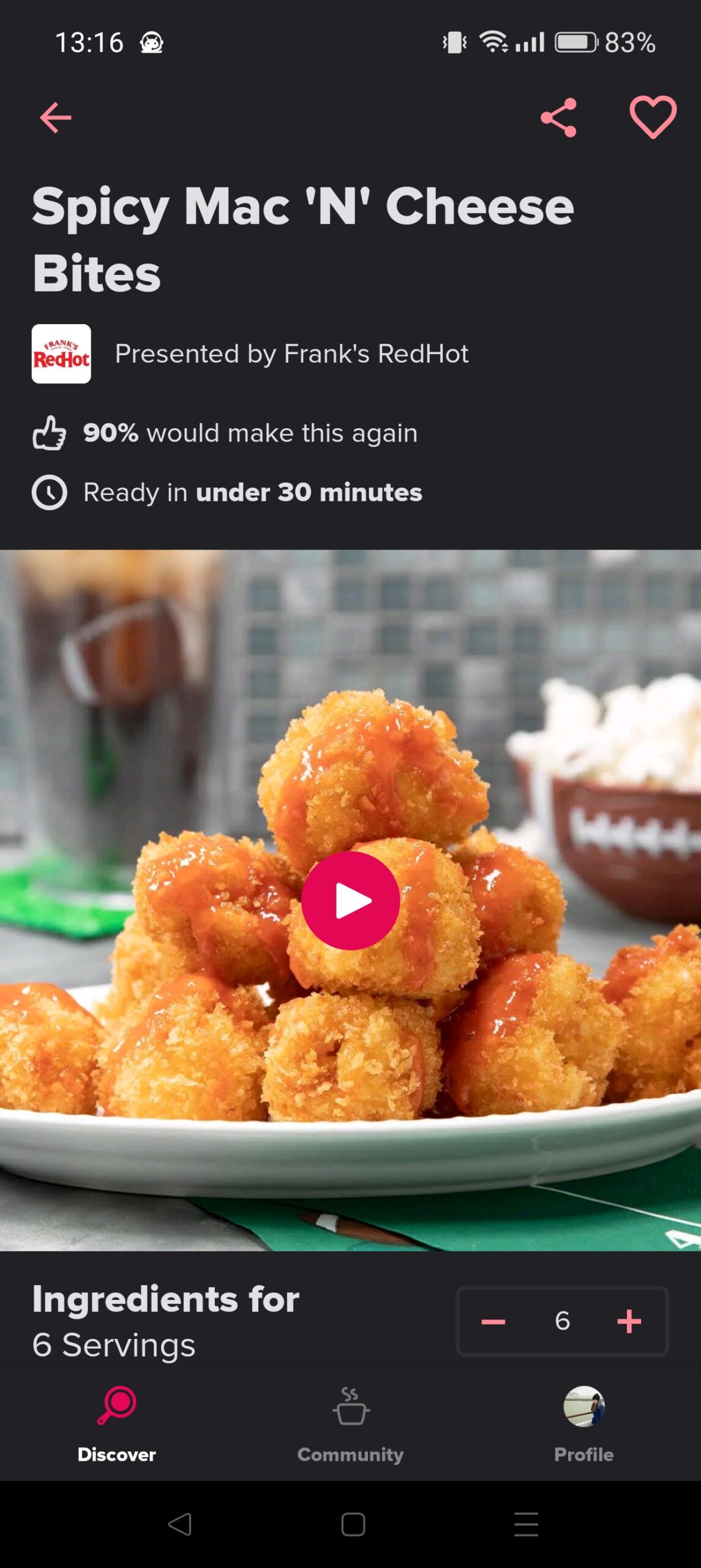Open Frank's RedHot presenter link

point(250,353)
